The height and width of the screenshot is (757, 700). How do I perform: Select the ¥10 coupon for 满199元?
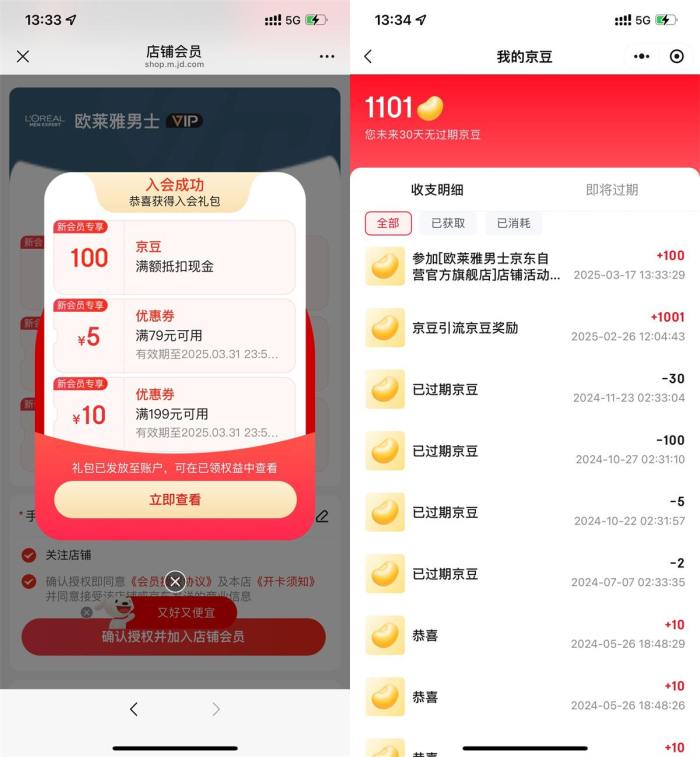point(175,412)
